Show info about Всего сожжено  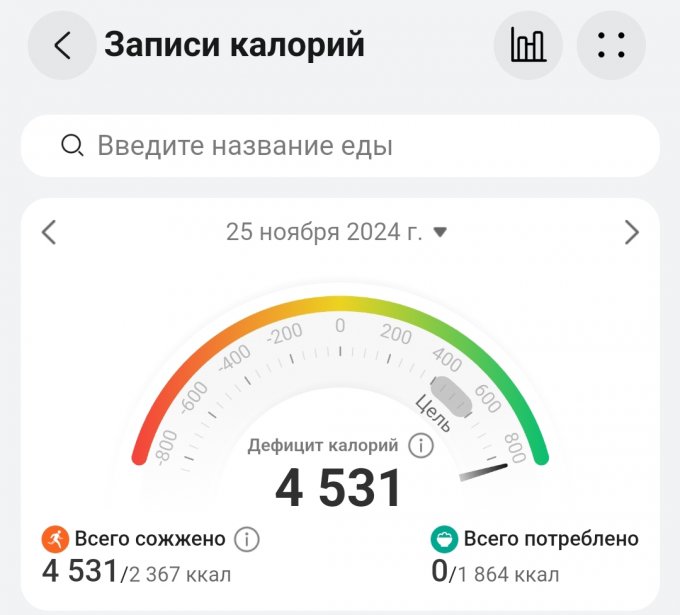pos(247,540)
